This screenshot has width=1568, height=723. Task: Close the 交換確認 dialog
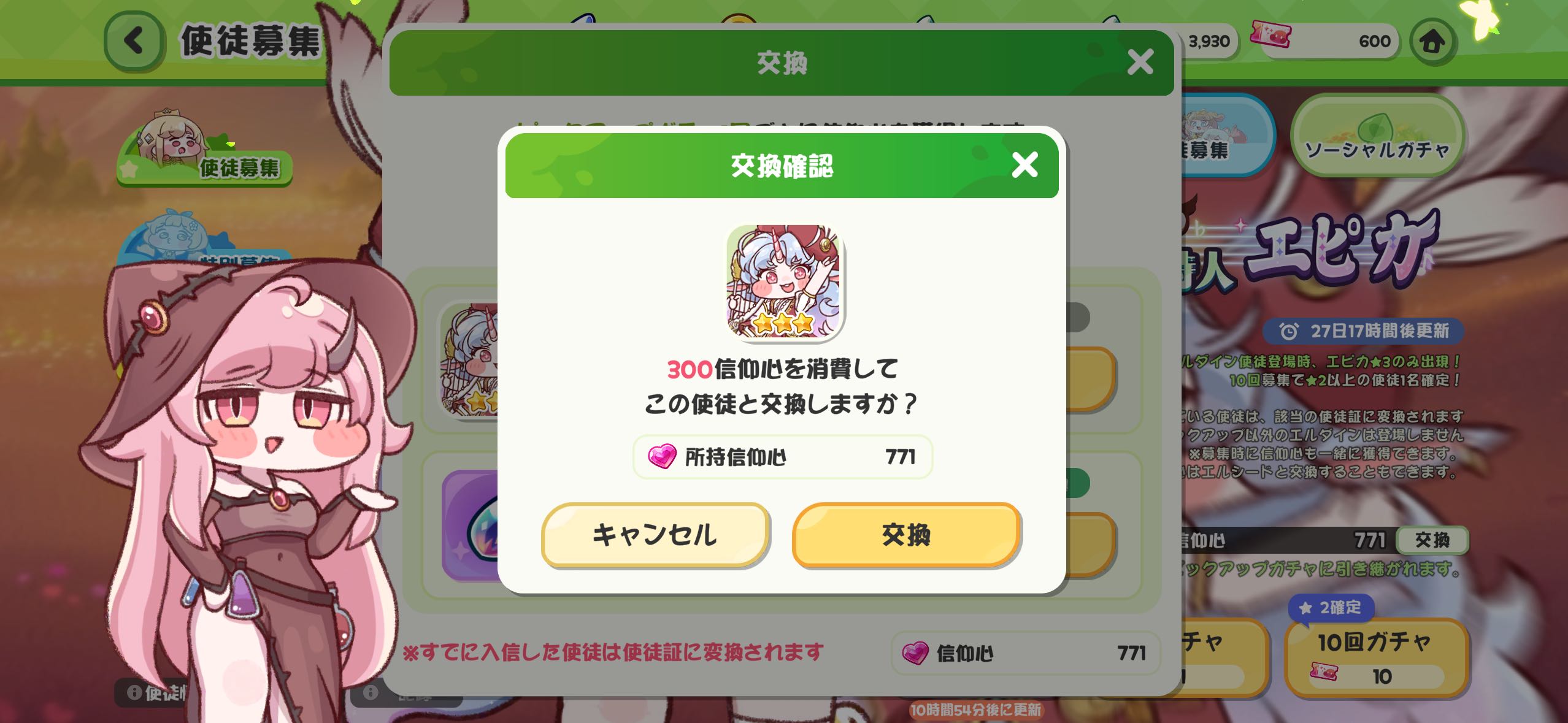pos(1024,165)
